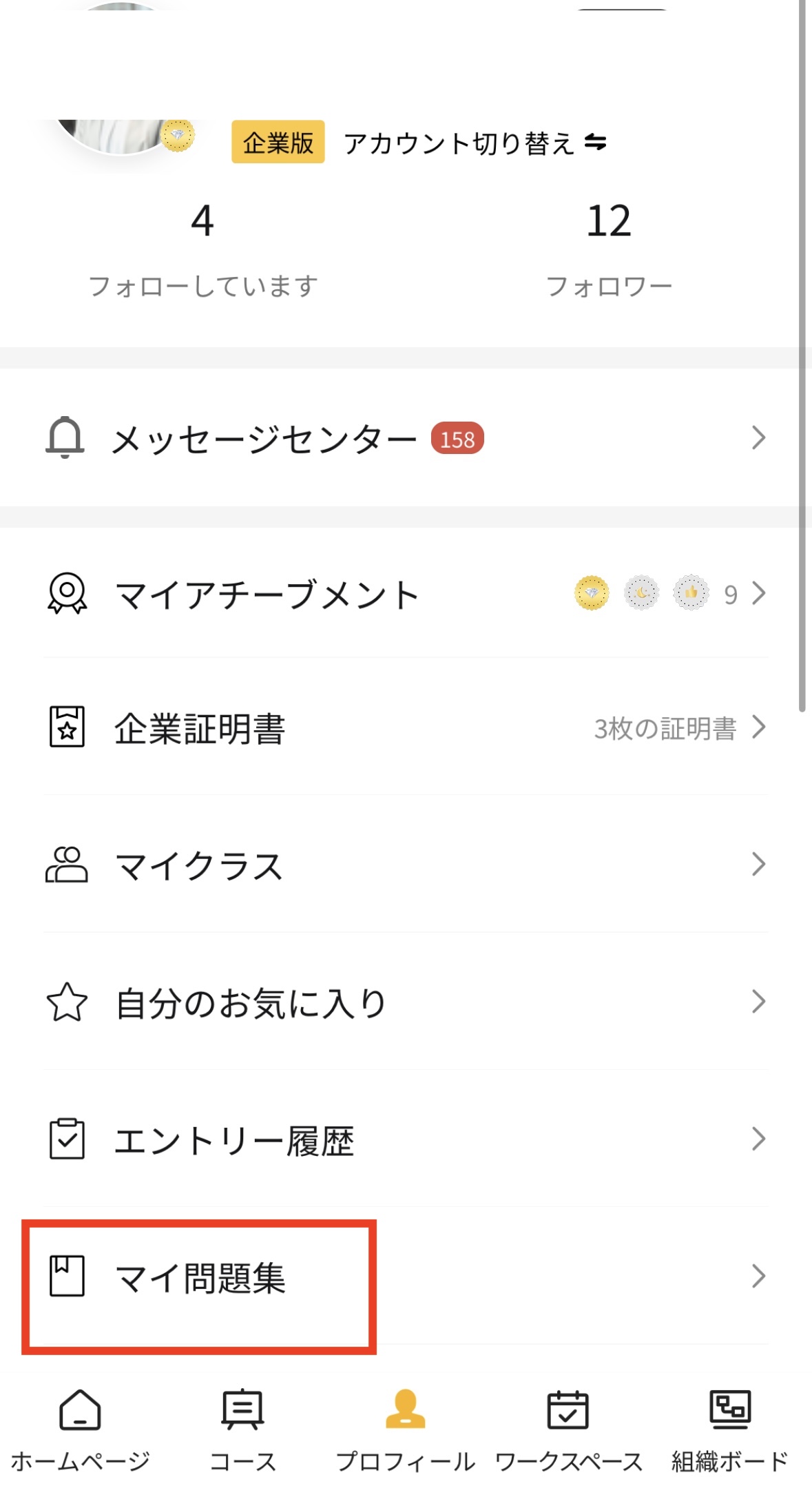812x1497 pixels.
Task: Go to 自分のお気に入り favorites
Action: point(405,1002)
